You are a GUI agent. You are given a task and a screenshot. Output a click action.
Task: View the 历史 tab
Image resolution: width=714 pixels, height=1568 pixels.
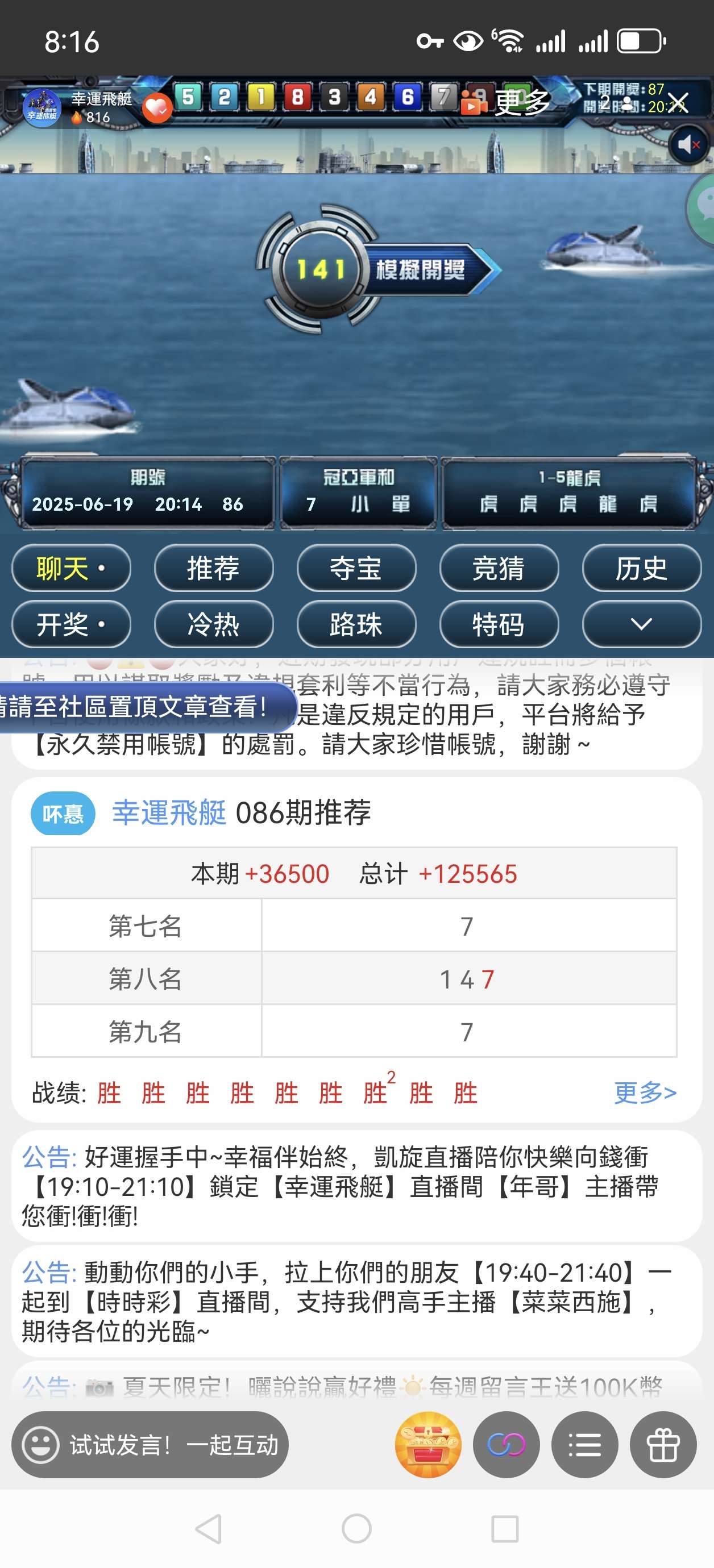pos(641,568)
